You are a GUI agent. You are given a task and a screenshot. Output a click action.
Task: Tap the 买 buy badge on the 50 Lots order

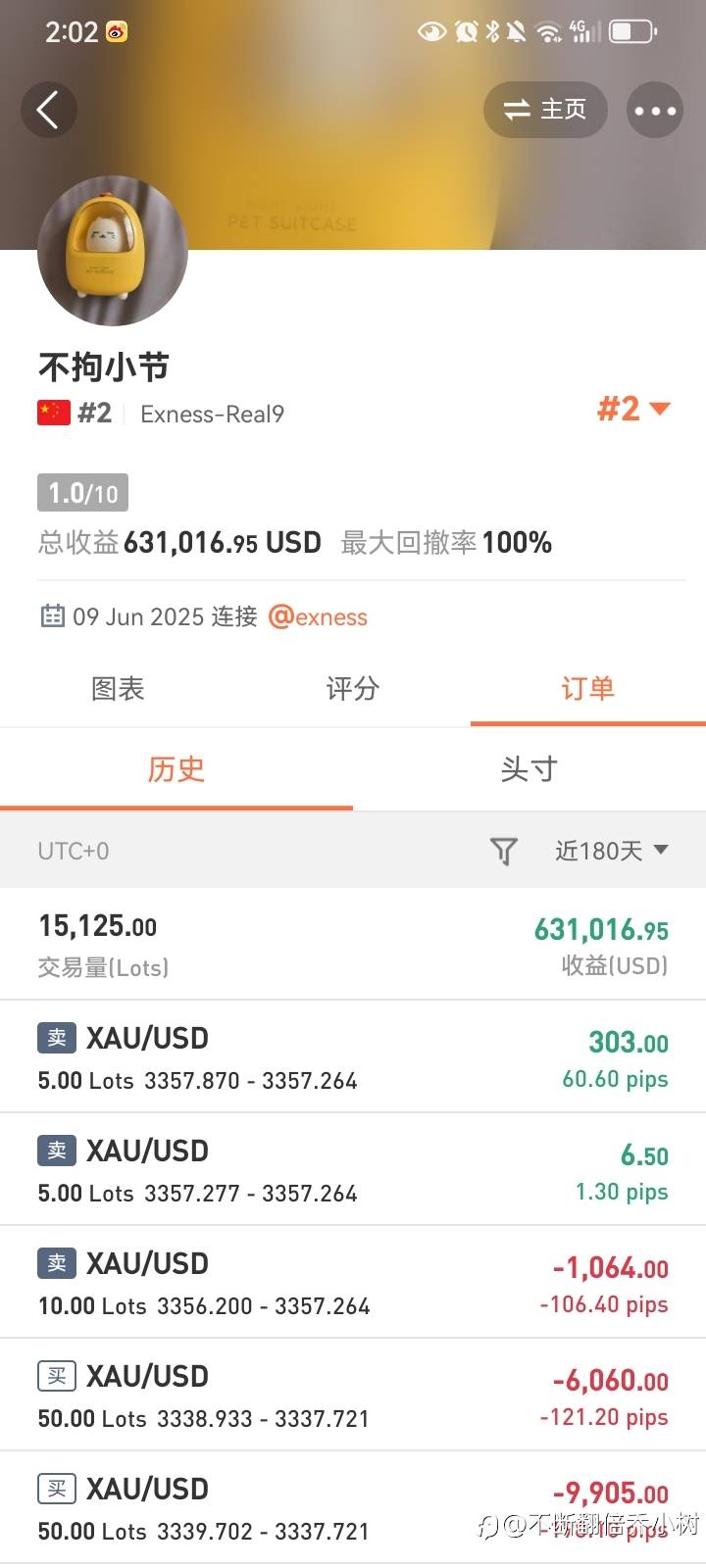pyautogui.click(x=56, y=1375)
